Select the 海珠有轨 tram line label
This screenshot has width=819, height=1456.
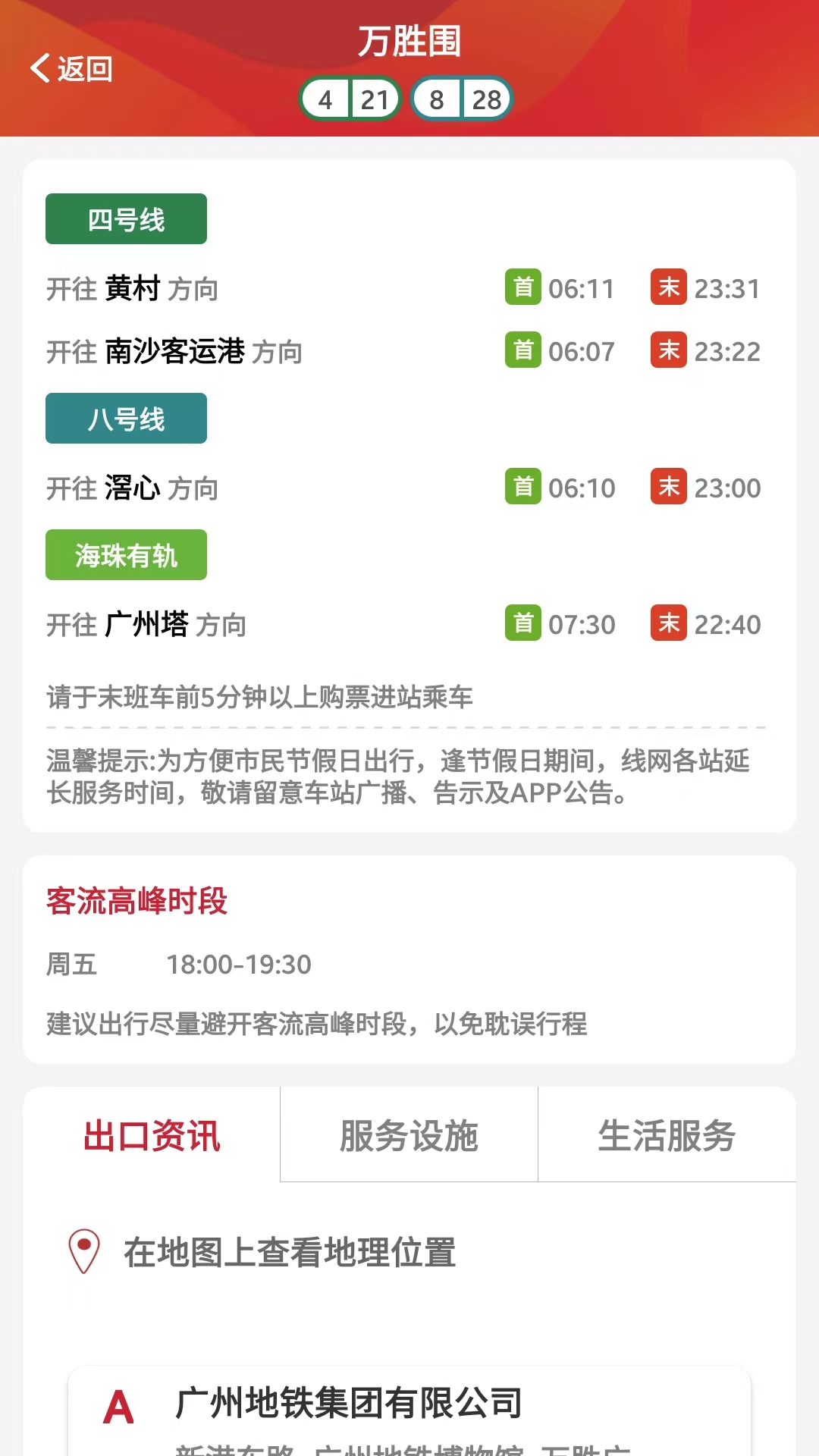[x=126, y=554]
